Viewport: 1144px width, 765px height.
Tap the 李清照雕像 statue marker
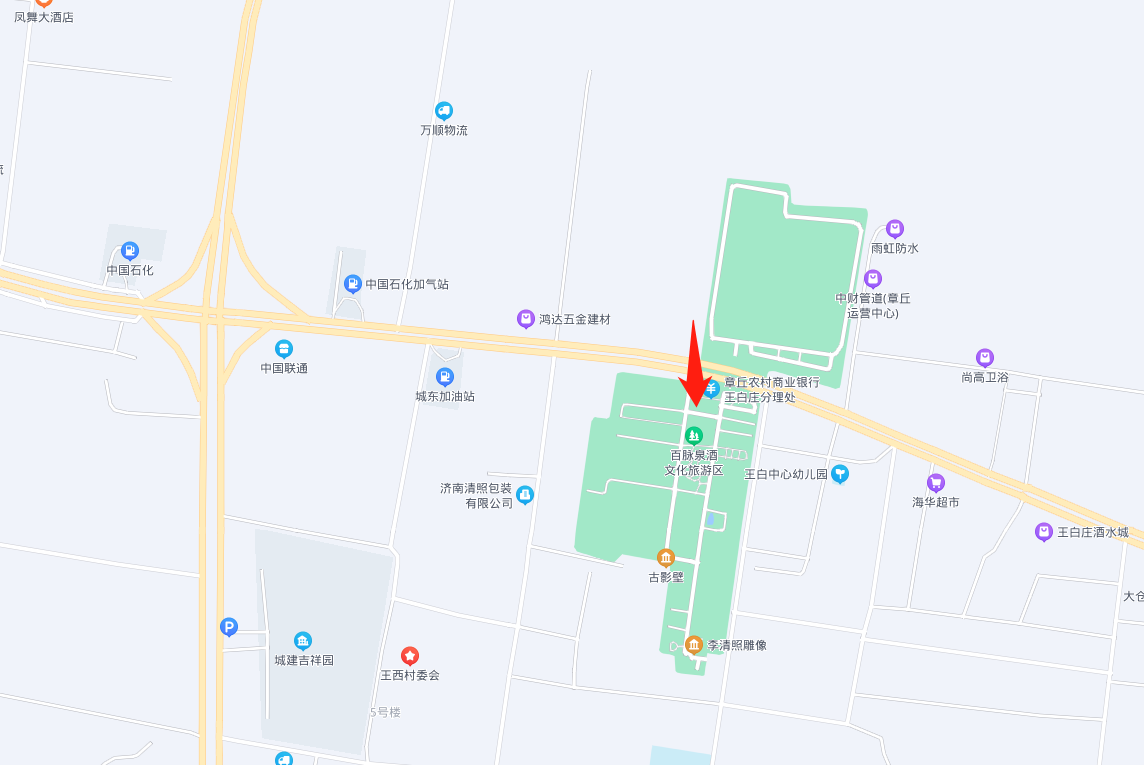tap(694, 645)
